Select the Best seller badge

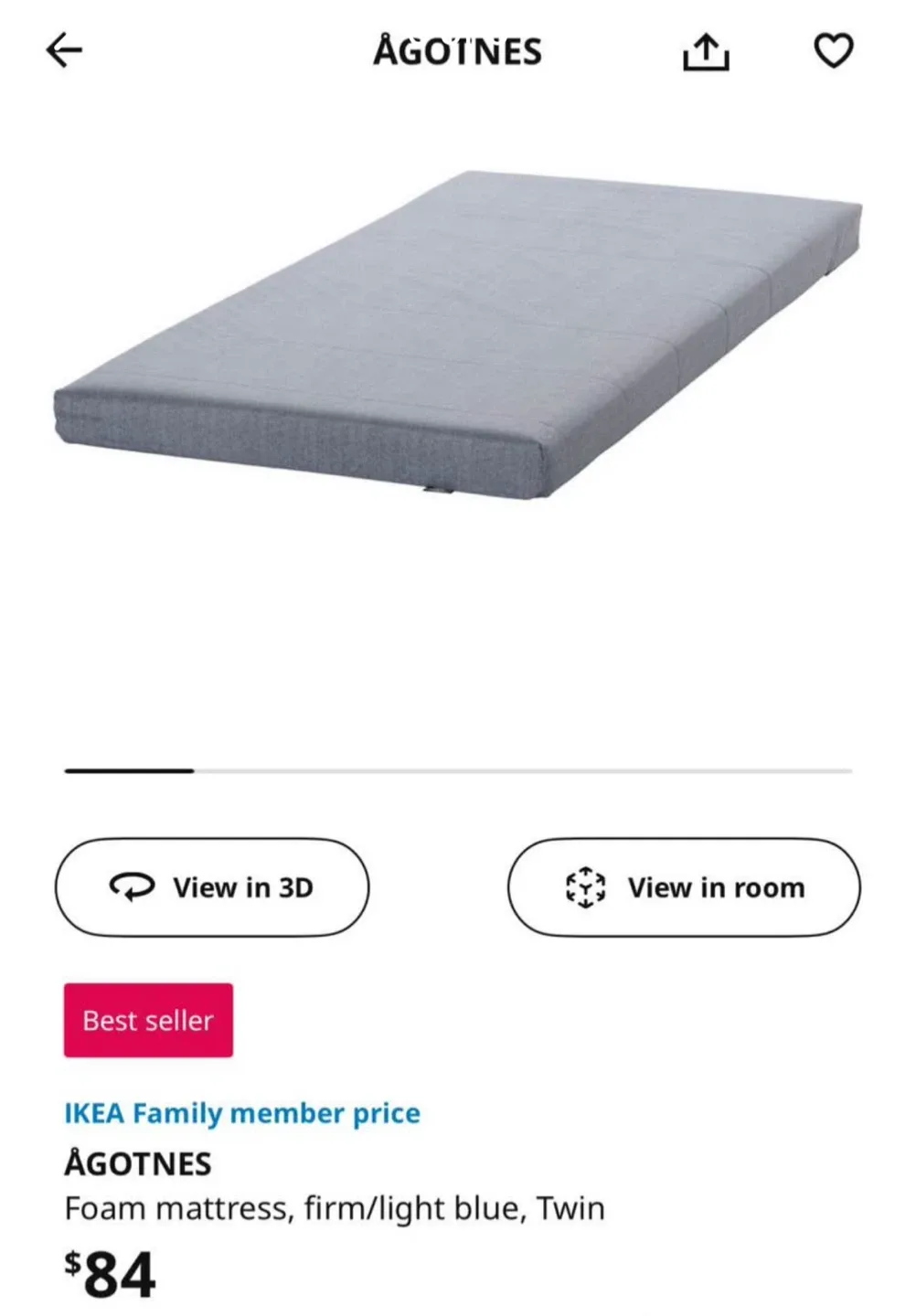point(147,1020)
